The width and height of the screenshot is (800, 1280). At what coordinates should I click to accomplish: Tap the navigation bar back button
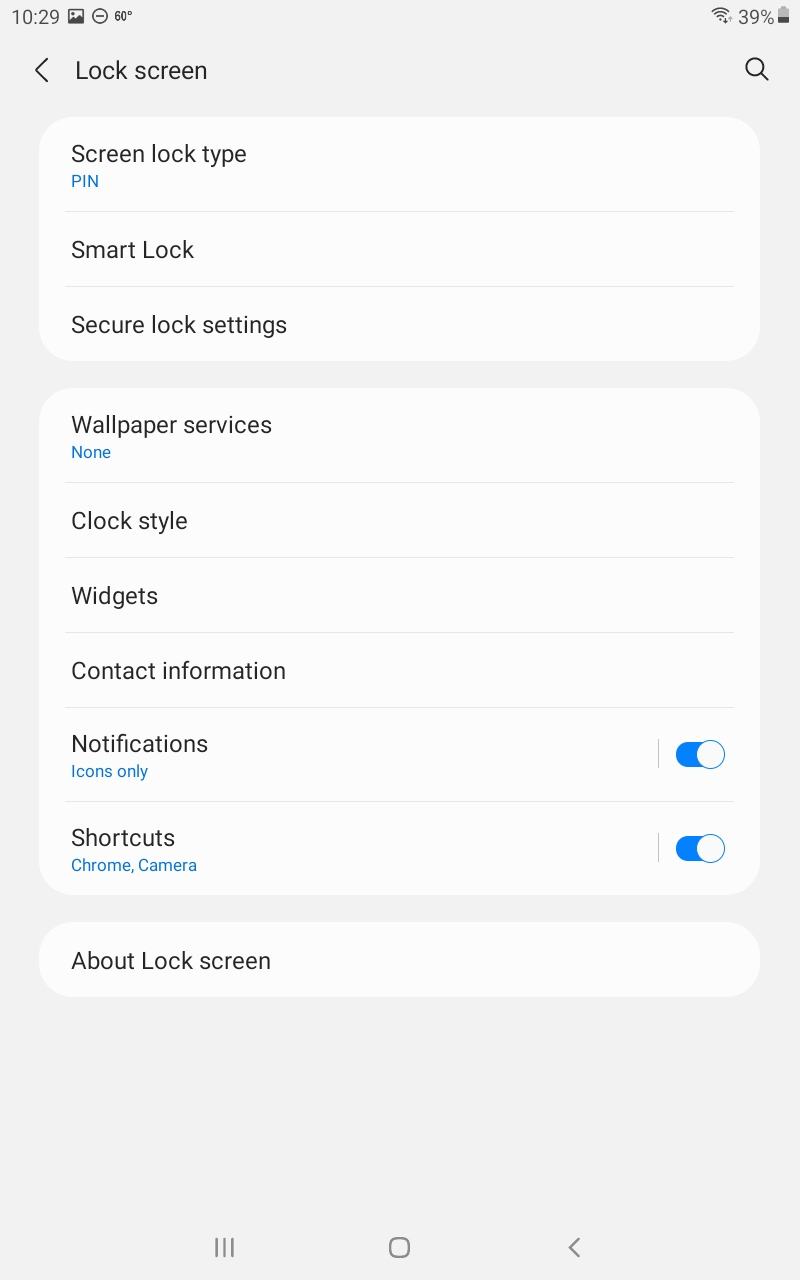coord(574,1247)
